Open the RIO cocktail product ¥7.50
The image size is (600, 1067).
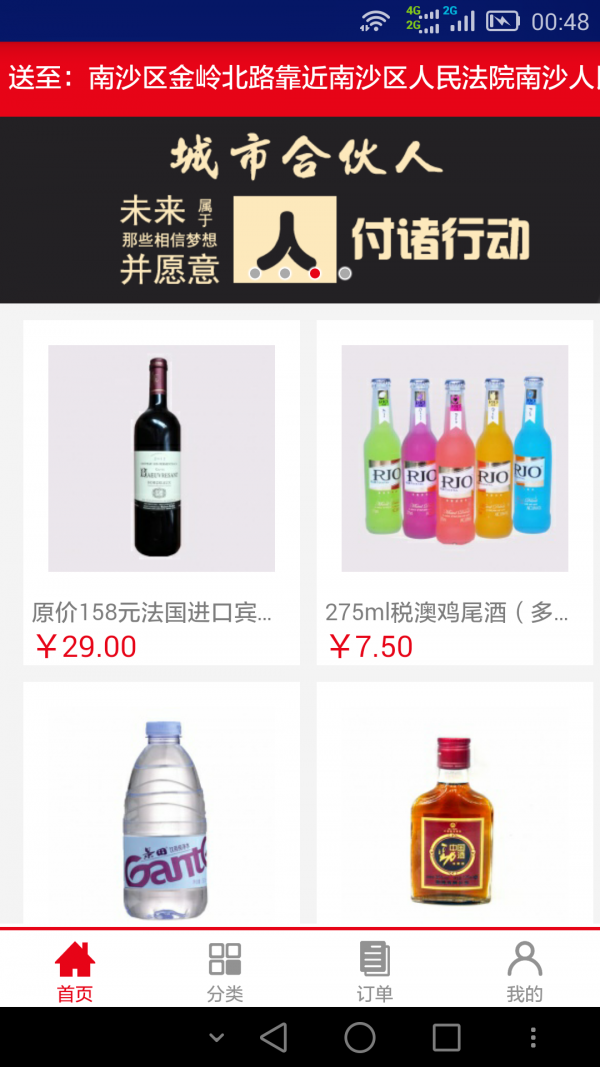454,490
